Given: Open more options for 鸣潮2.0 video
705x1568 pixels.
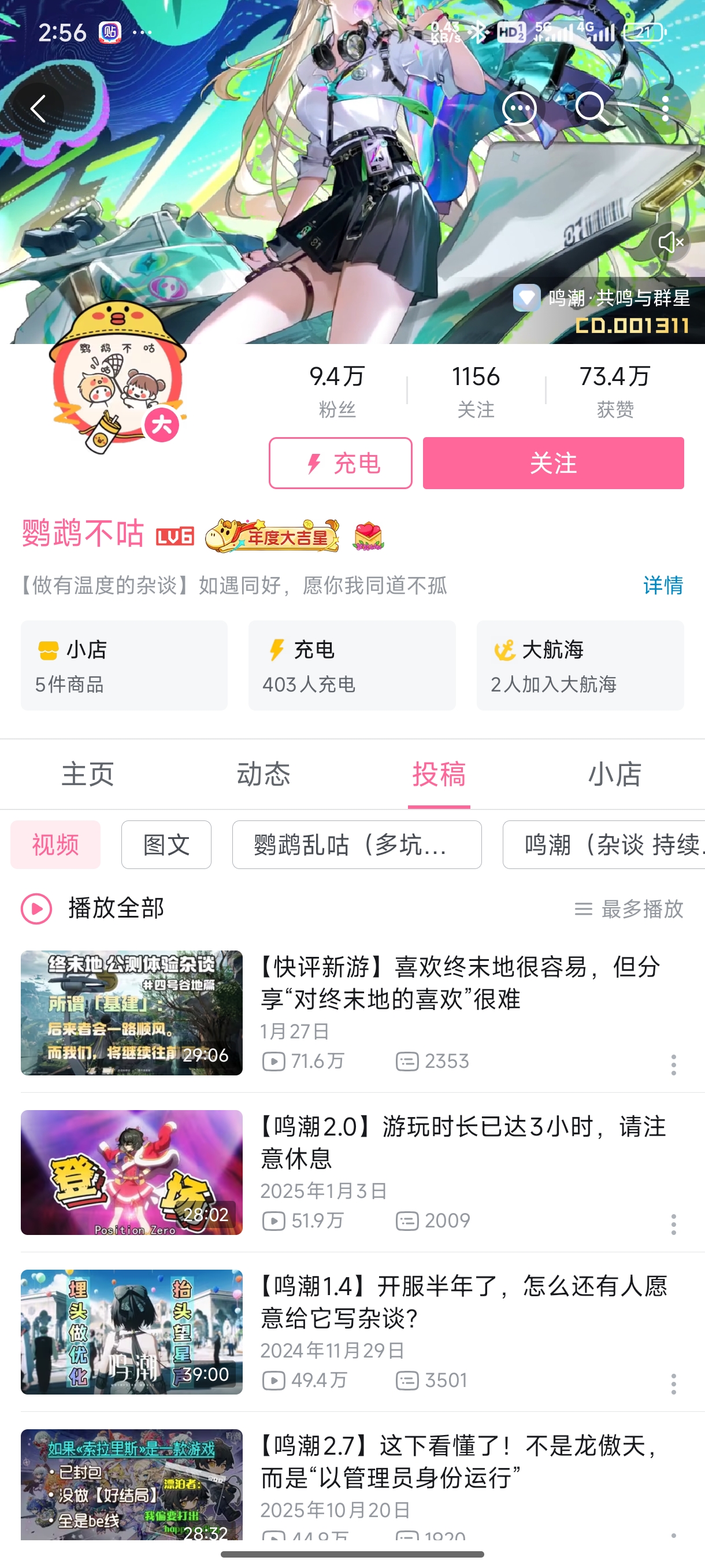Looking at the screenshot, I should (x=673, y=1224).
